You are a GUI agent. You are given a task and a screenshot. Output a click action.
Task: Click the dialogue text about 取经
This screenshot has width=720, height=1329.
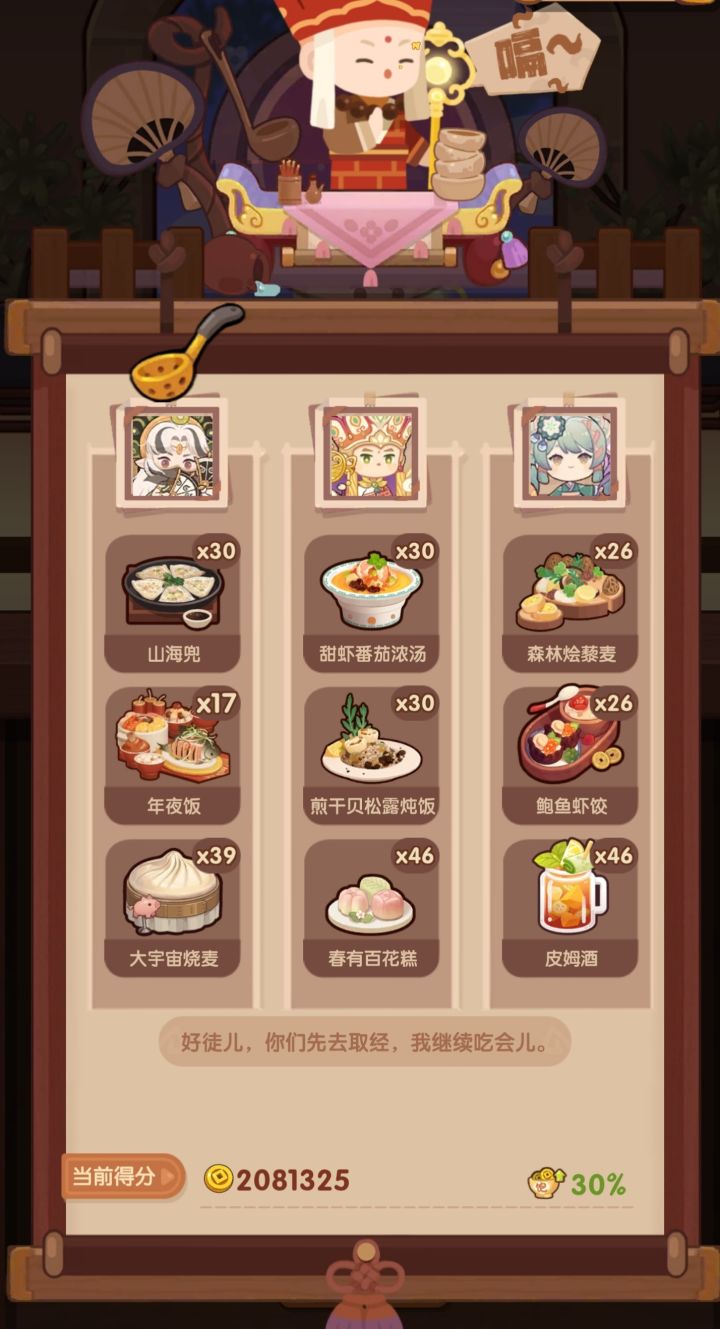coord(360,1041)
